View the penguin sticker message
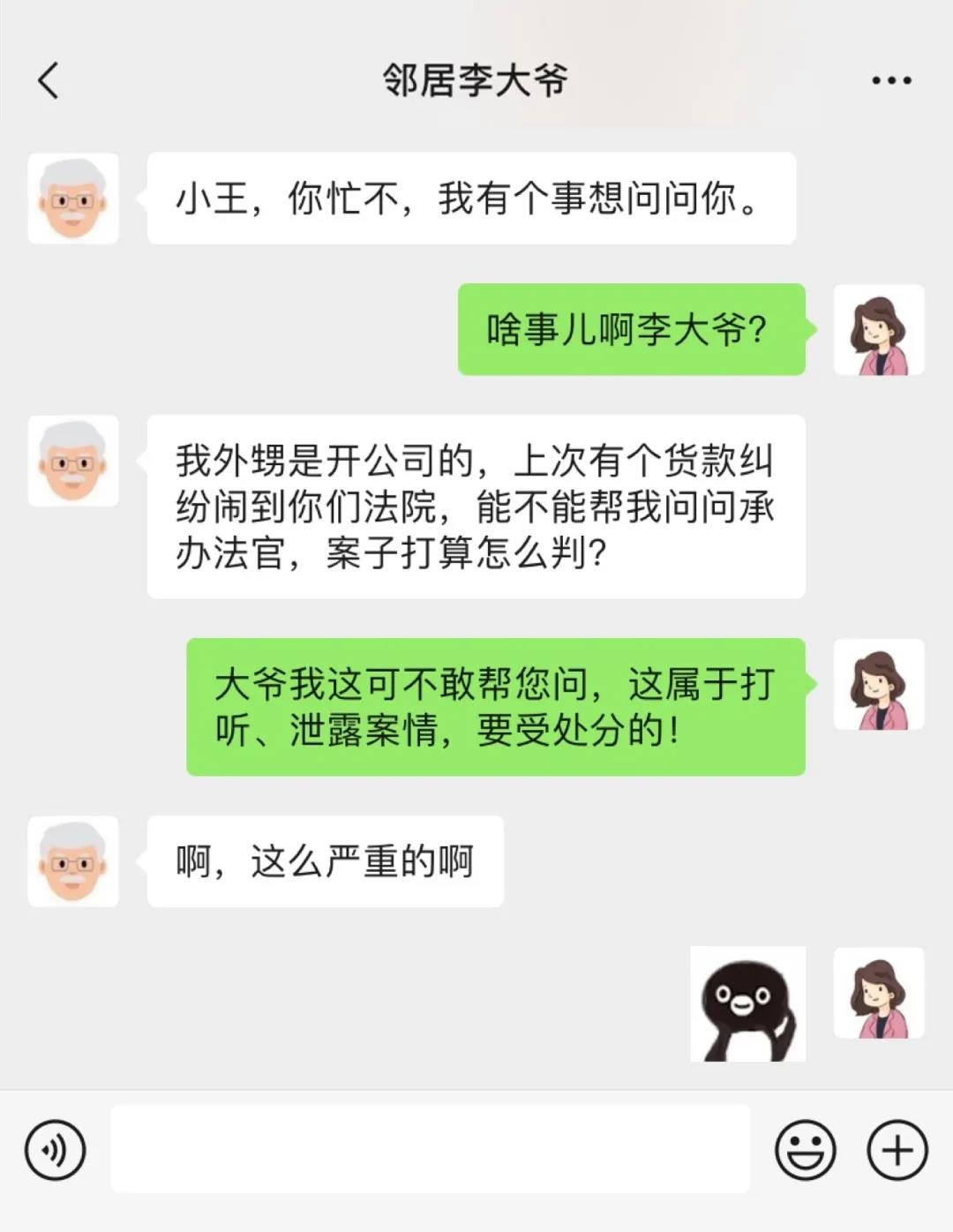Image resolution: width=953 pixels, height=1232 pixels. click(747, 1004)
